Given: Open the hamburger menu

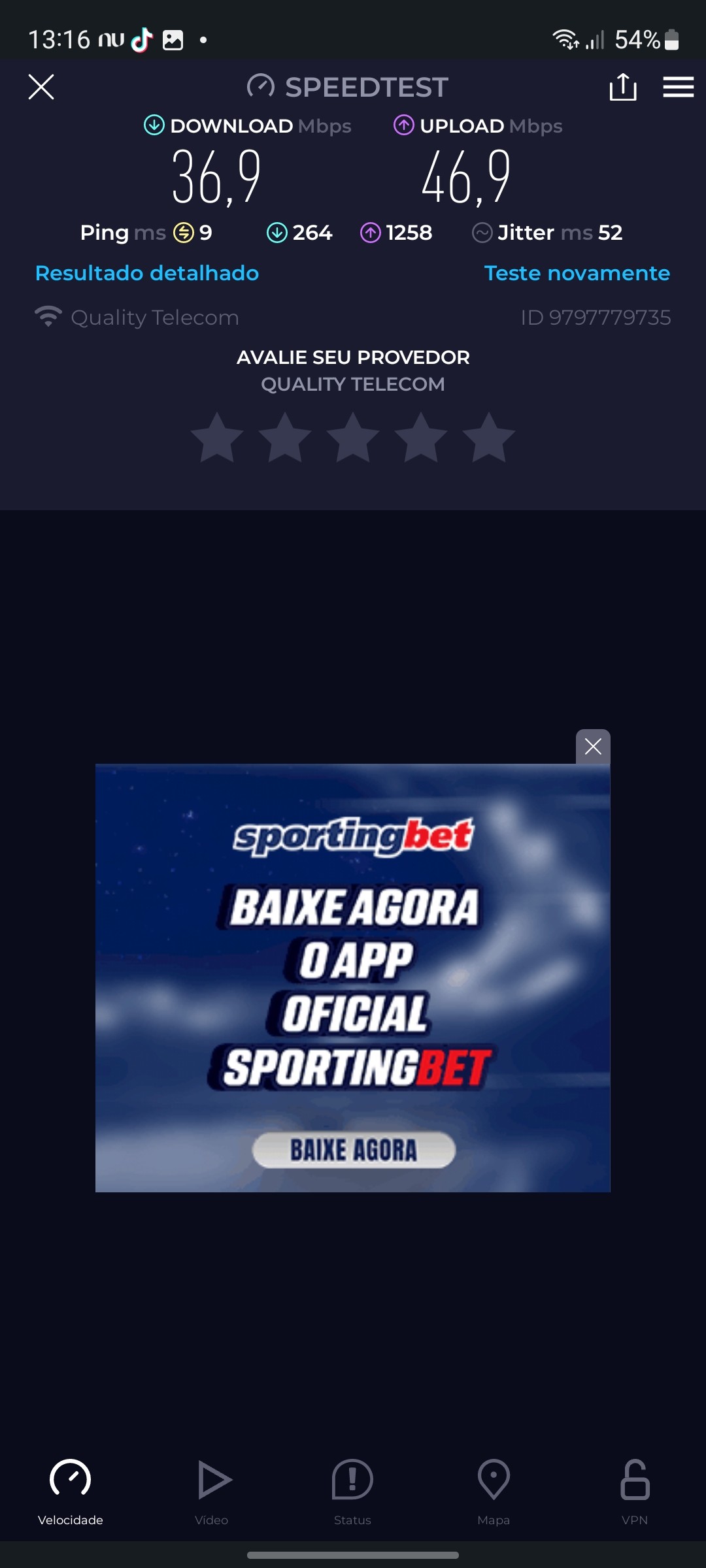Looking at the screenshot, I should (678, 87).
